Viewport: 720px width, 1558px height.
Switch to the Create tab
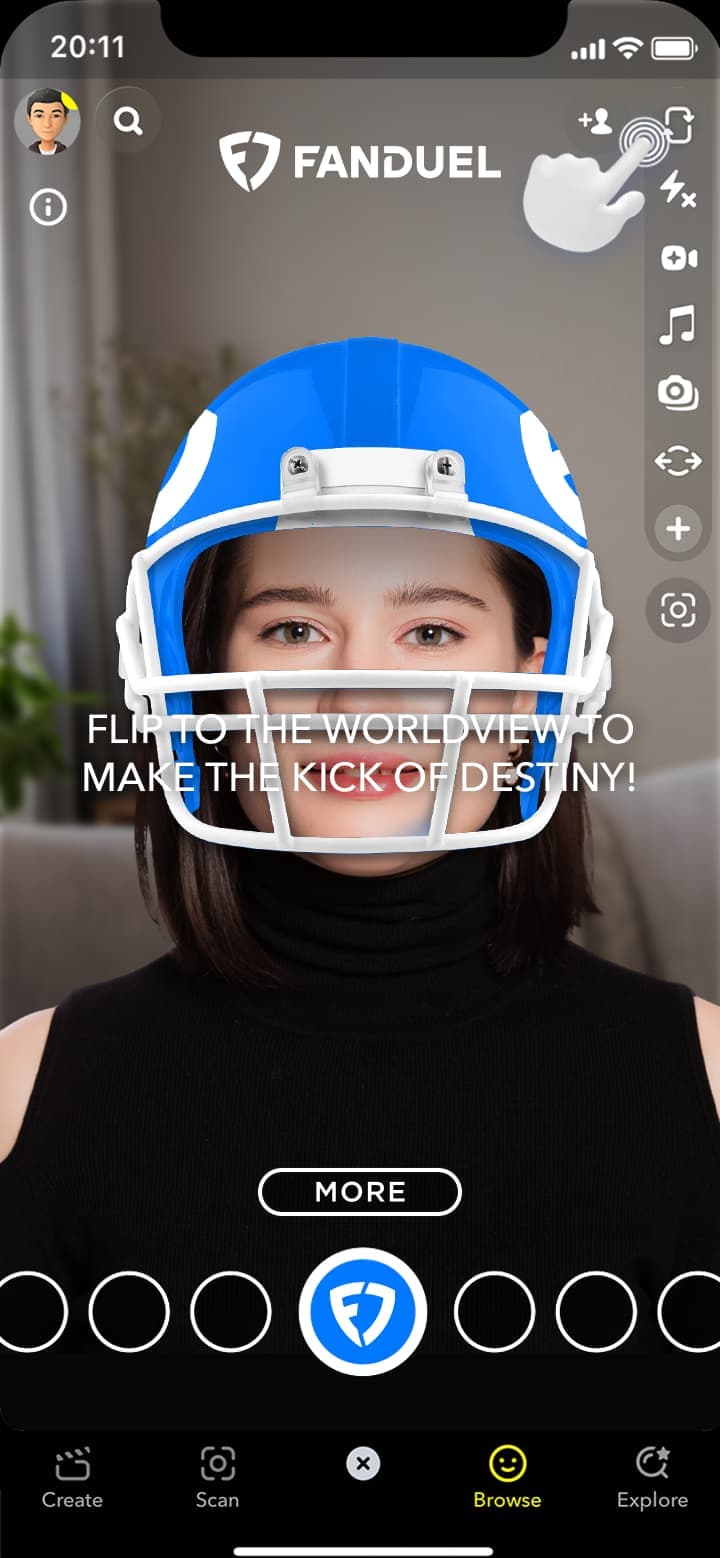coord(72,1480)
